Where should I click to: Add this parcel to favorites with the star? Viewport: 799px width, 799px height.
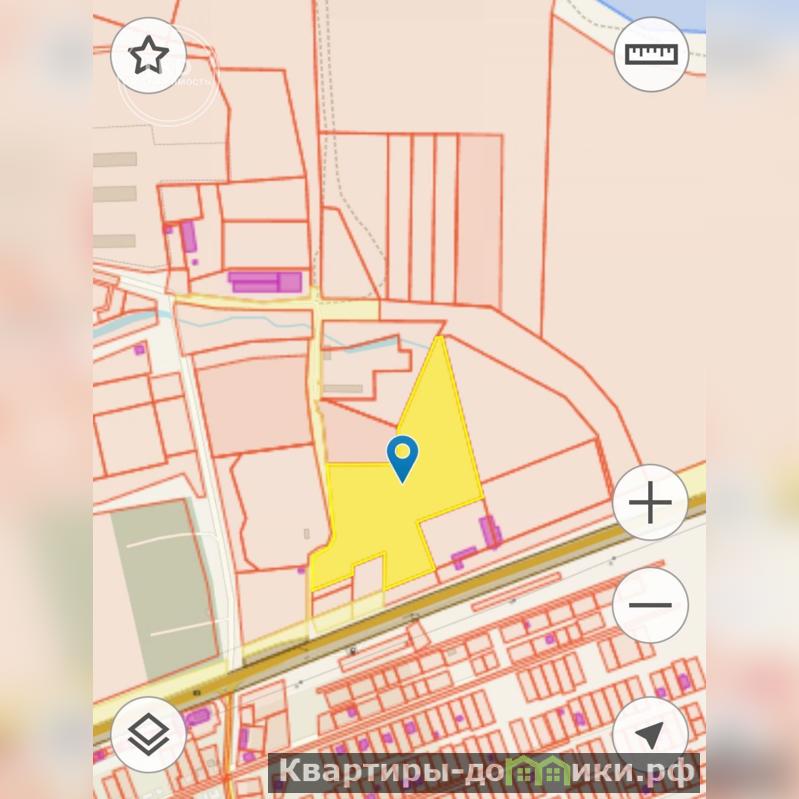[149, 56]
